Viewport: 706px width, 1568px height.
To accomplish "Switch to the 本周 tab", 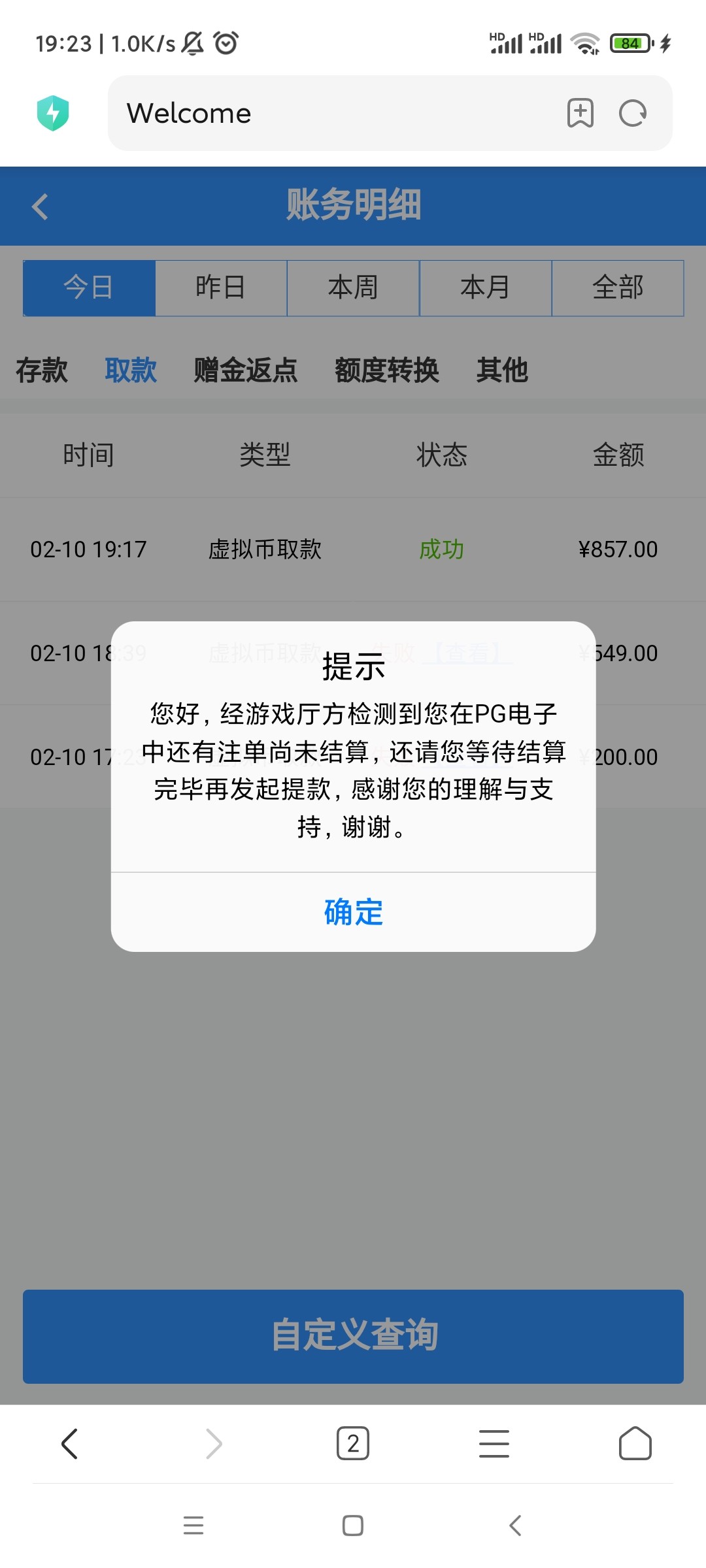I will click(x=353, y=287).
